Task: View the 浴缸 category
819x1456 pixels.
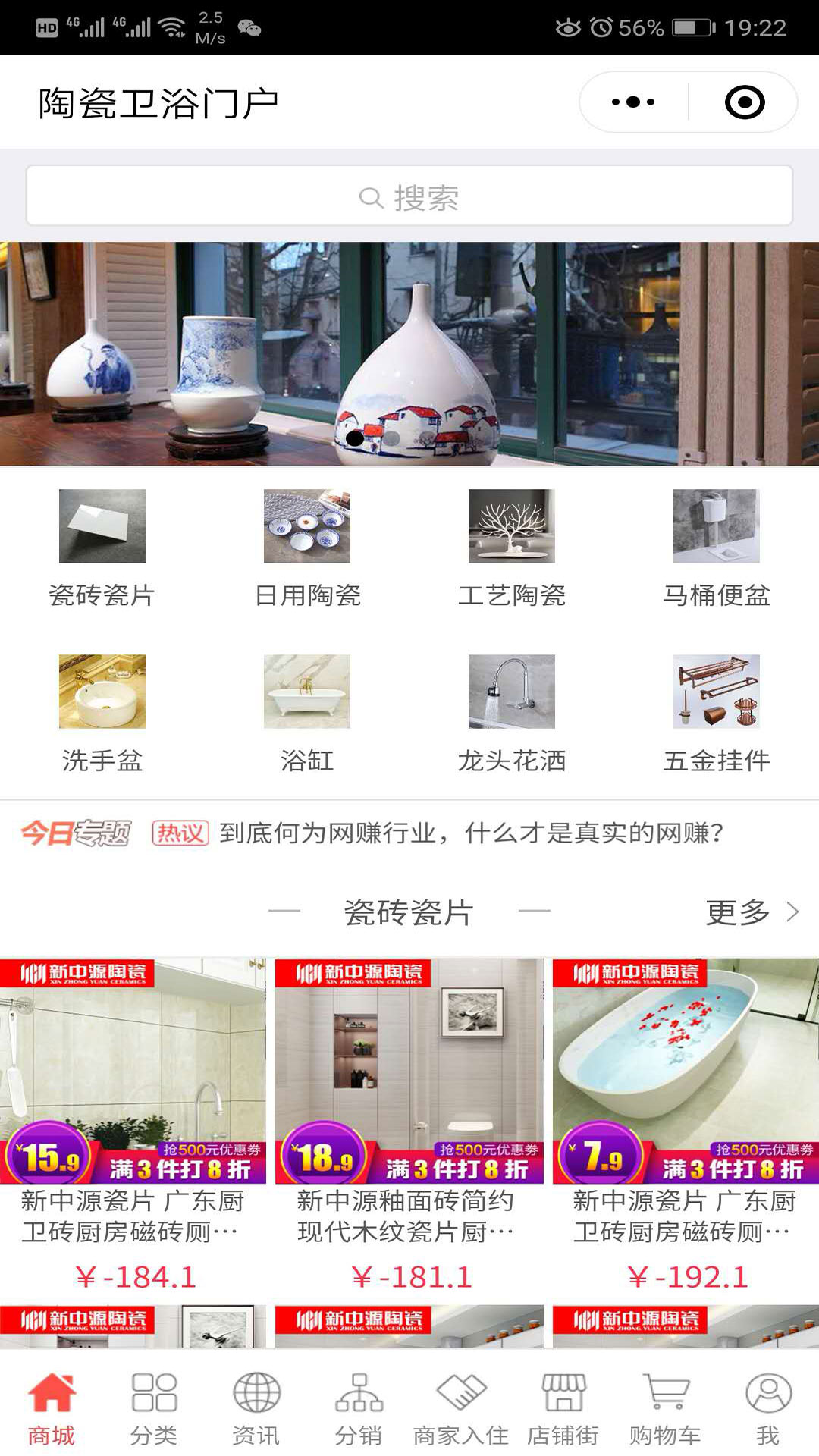Action: (307, 692)
